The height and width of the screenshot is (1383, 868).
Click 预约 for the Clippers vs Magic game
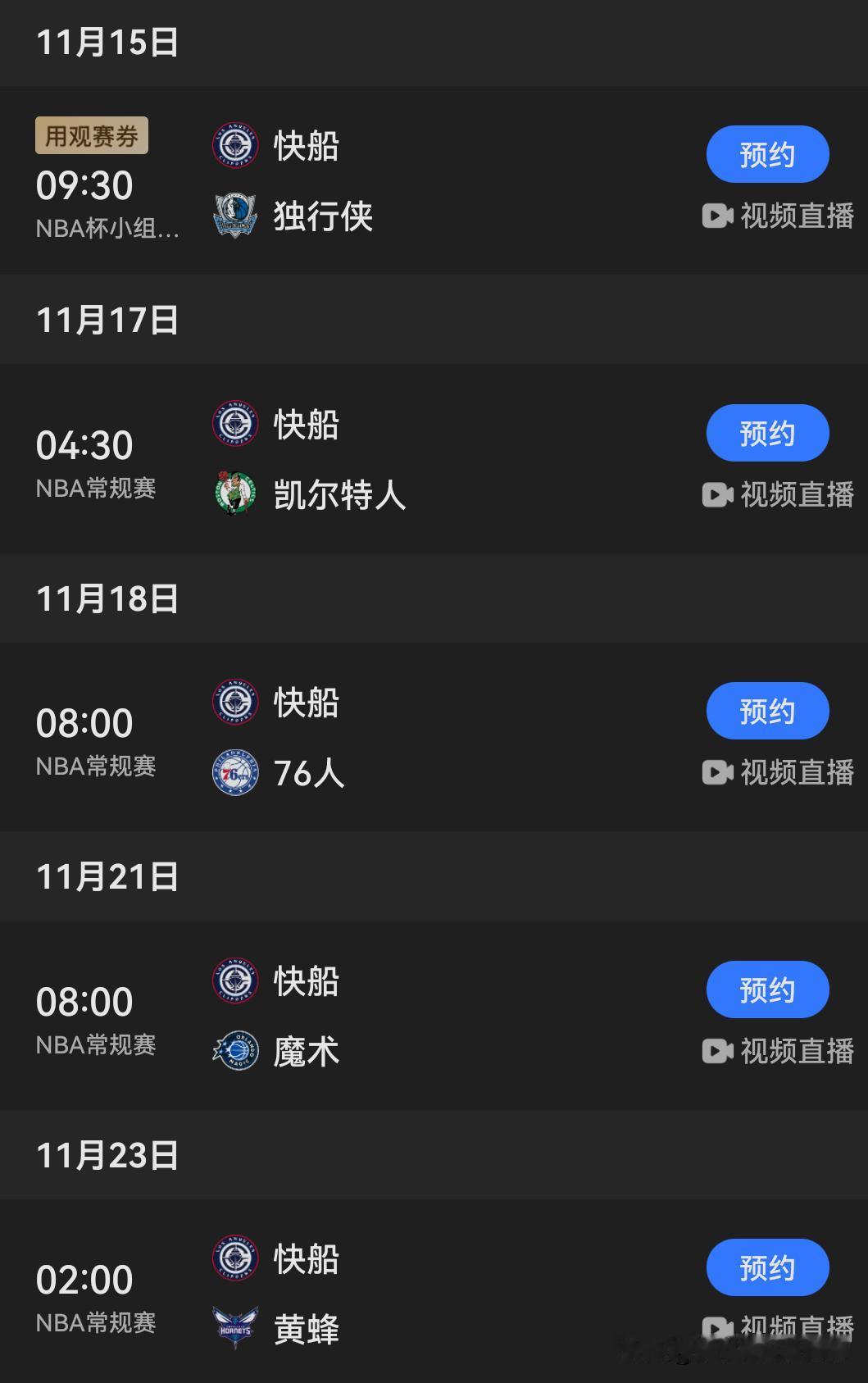point(767,989)
